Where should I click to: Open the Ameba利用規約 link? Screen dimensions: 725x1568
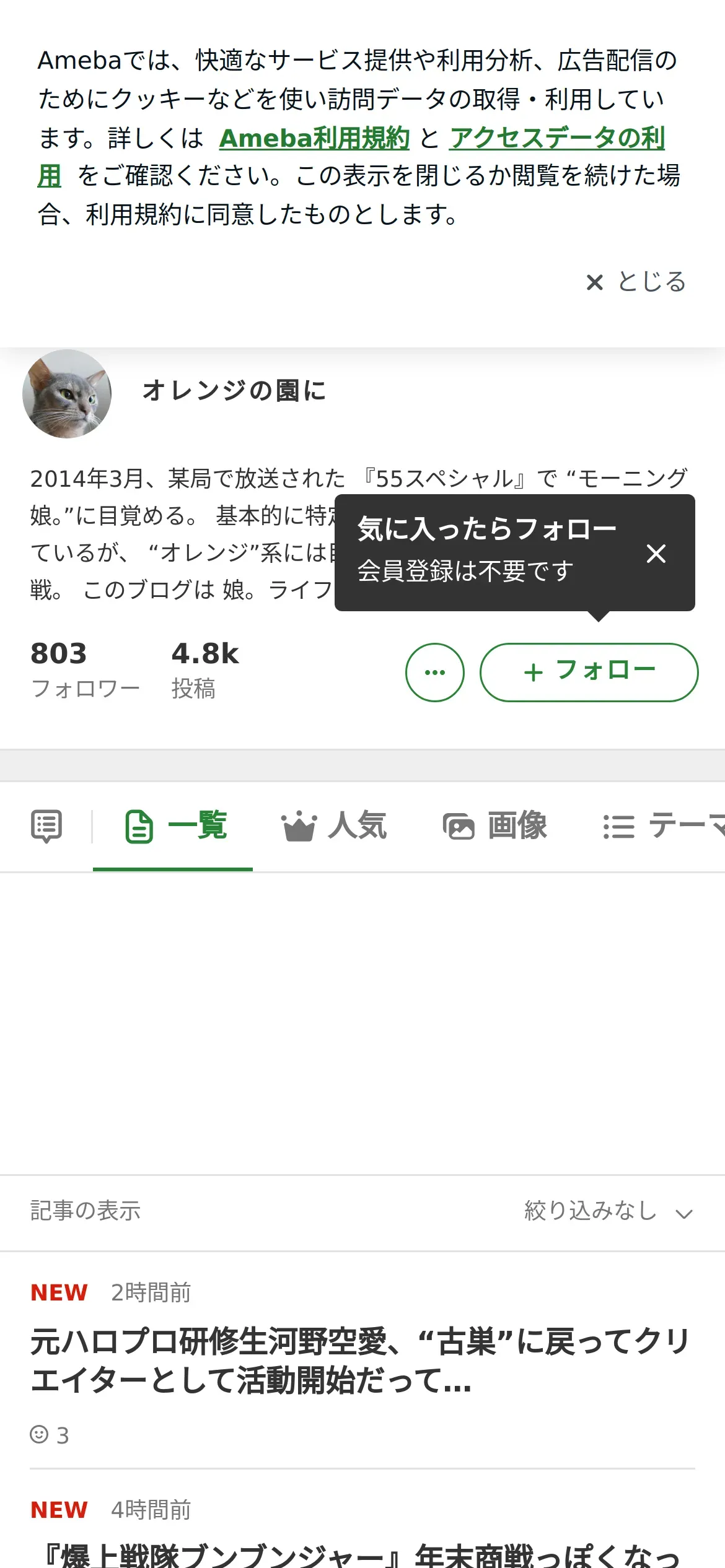314,138
